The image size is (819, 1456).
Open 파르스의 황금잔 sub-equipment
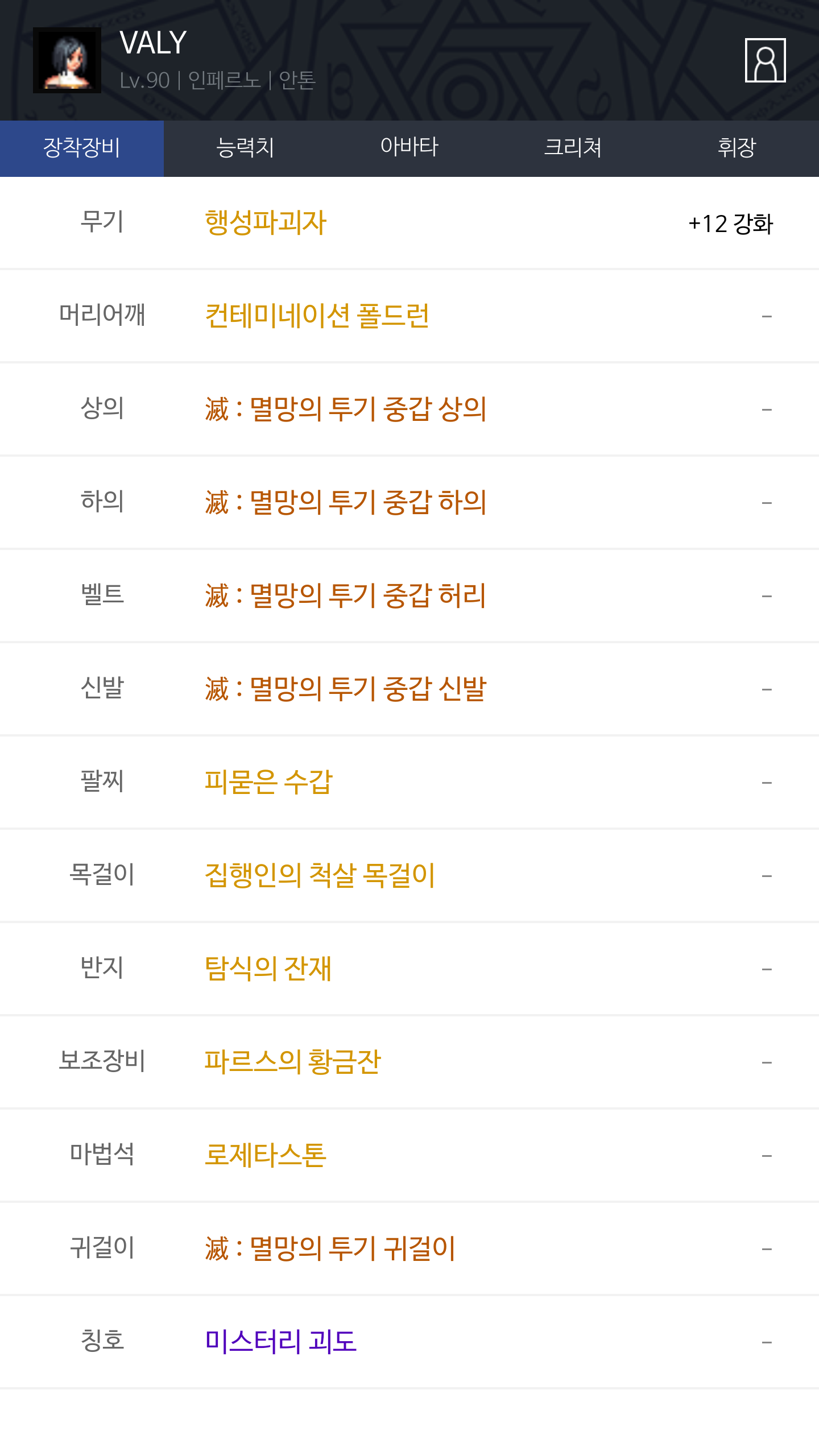coord(293,1062)
